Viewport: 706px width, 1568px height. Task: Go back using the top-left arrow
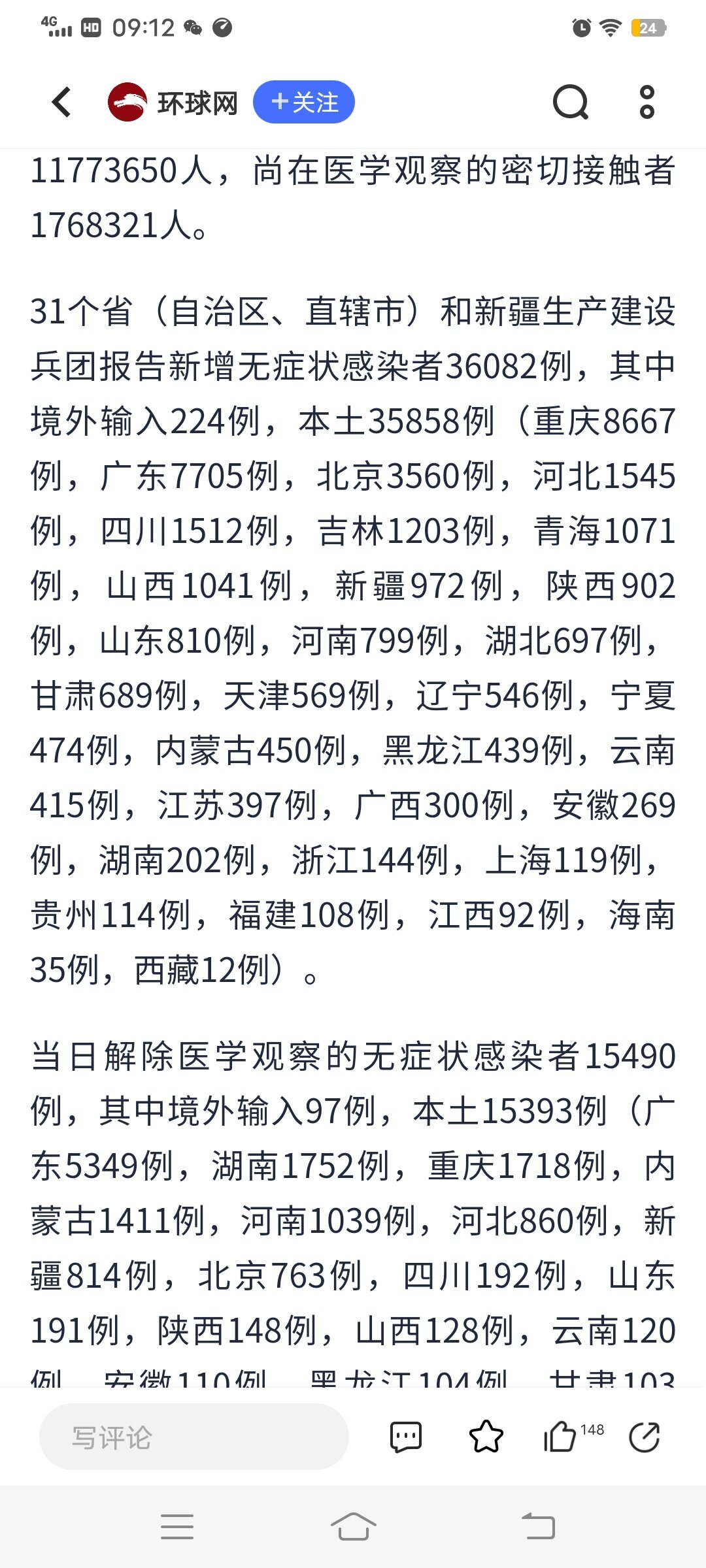(61, 103)
